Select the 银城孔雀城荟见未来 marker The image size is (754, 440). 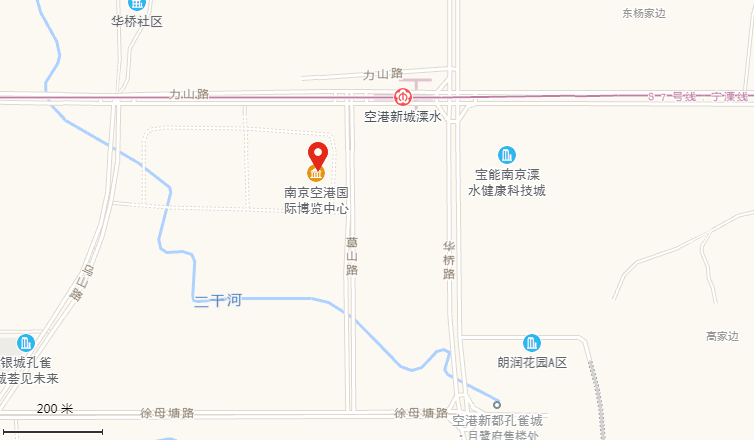(26, 343)
